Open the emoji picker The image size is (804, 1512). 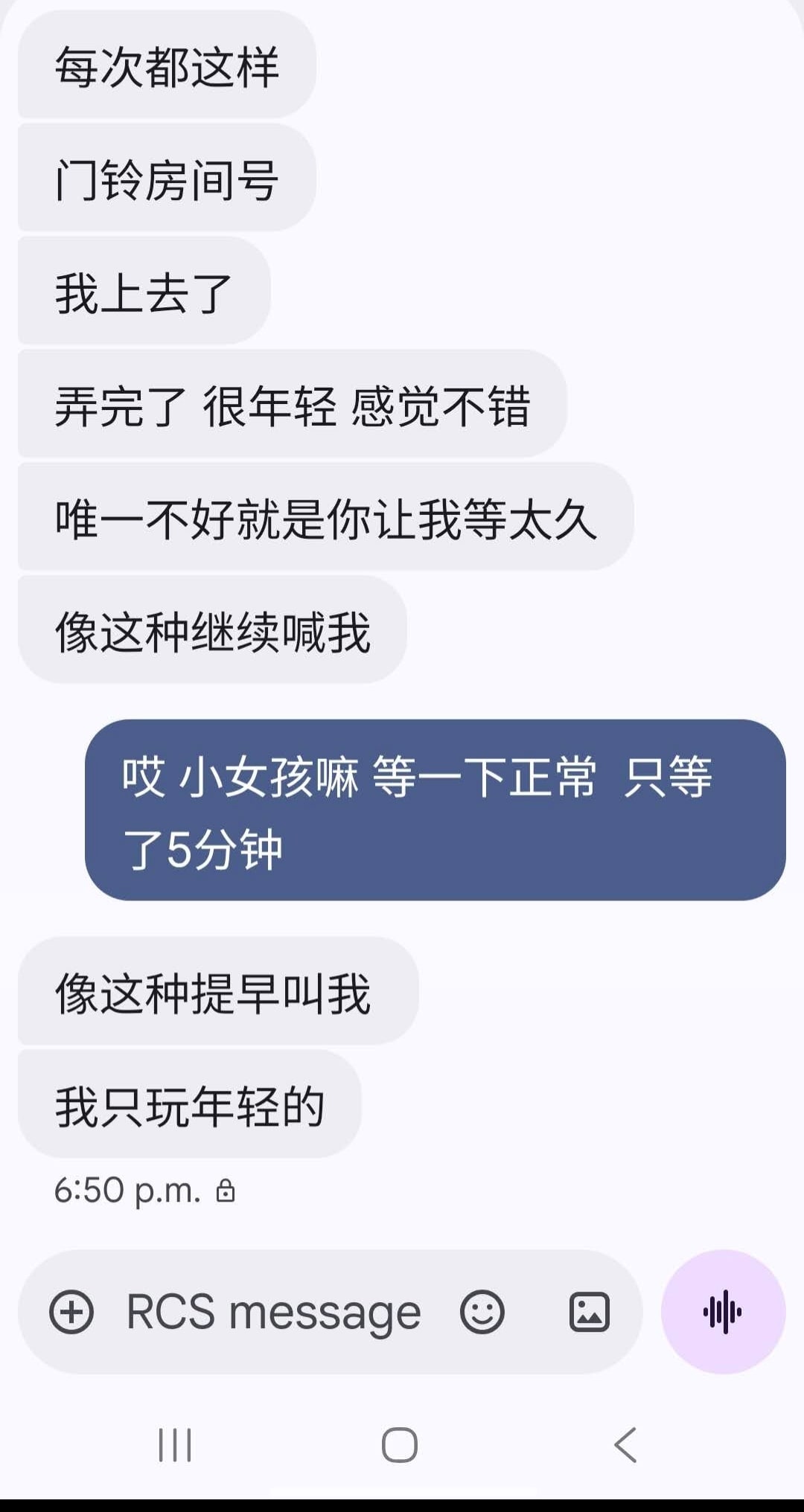[482, 1312]
